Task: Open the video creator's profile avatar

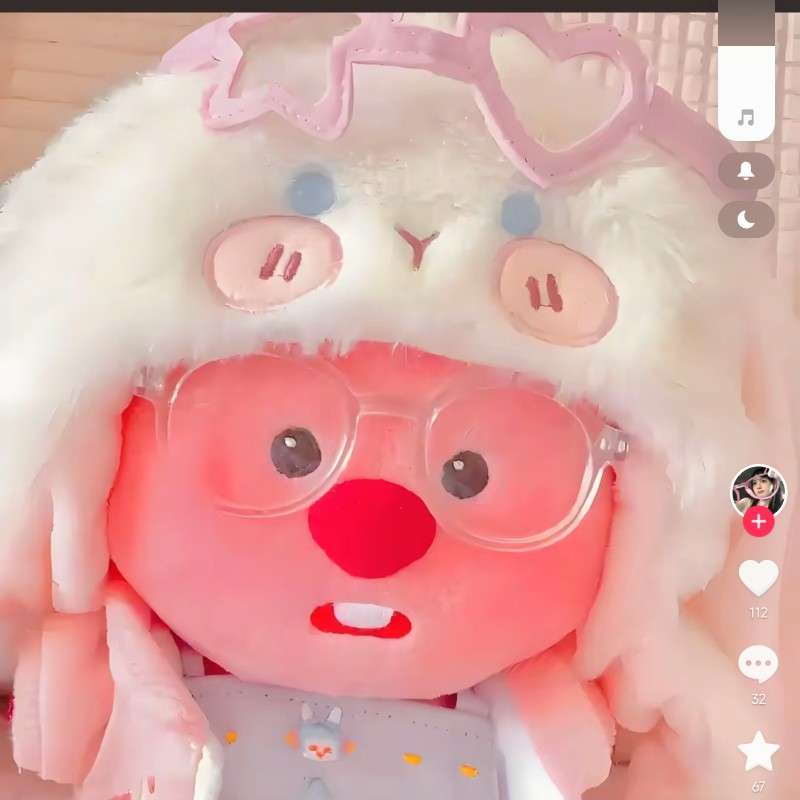Action: (758, 490)
